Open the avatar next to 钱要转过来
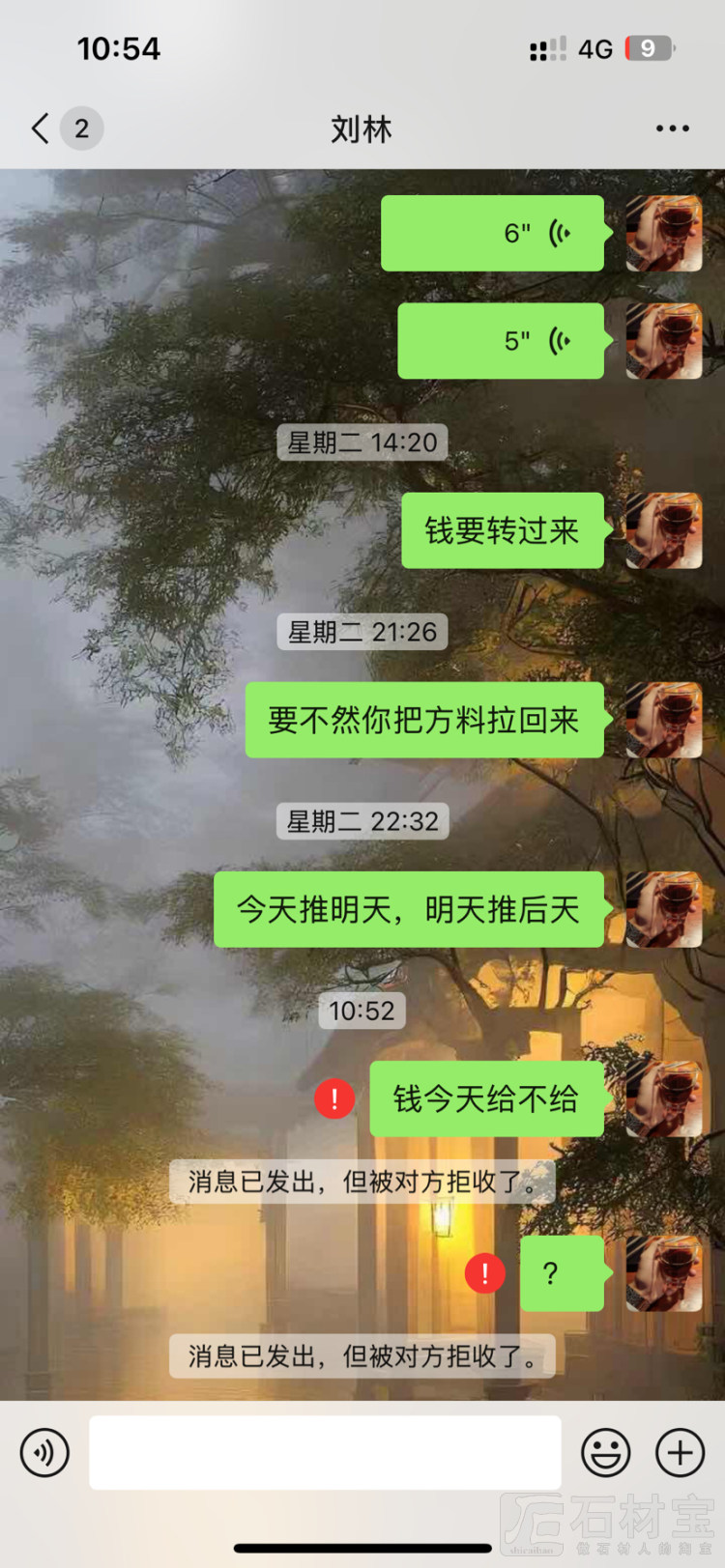Screen dimensions: 725x1568 pyautogui.click(x=664, y=530)
